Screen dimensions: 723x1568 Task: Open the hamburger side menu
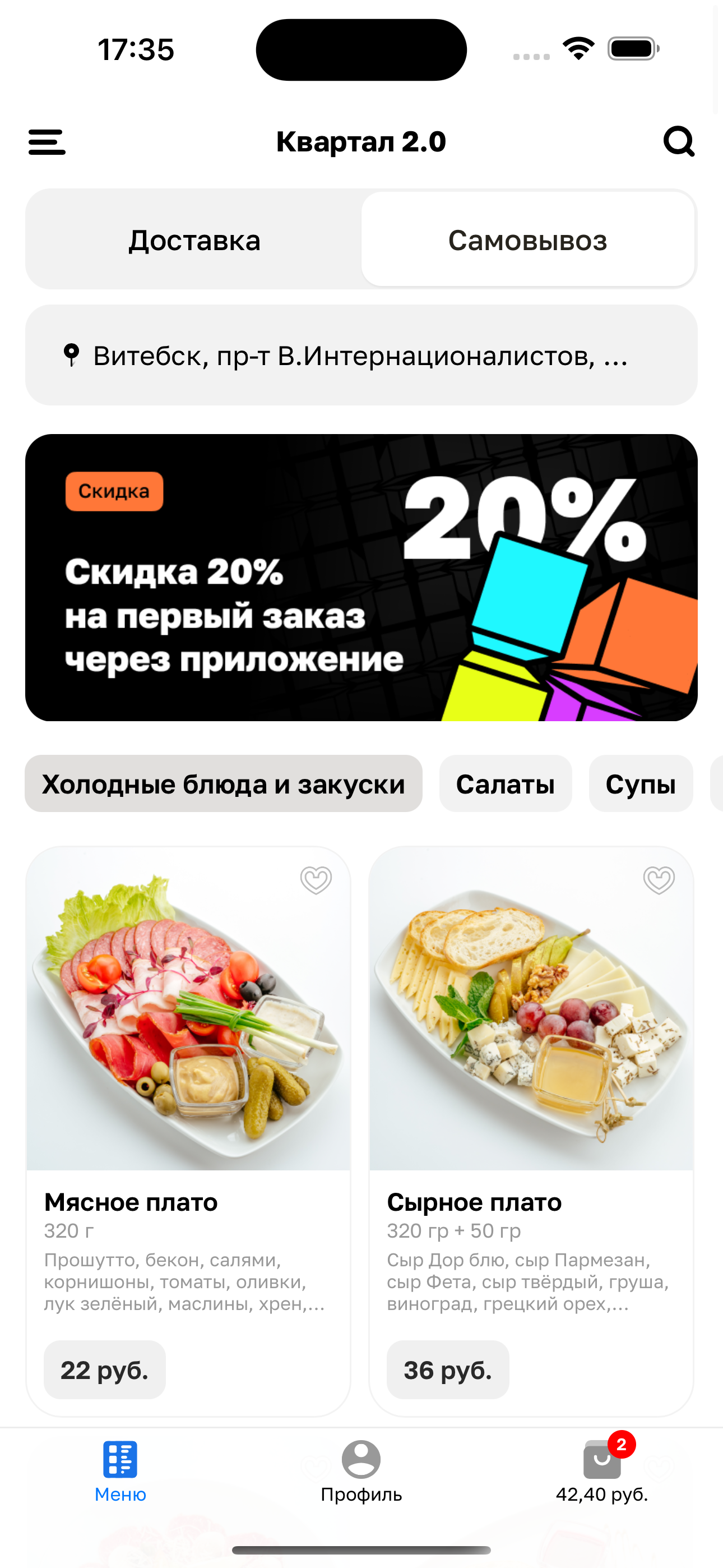click(47, 142)
